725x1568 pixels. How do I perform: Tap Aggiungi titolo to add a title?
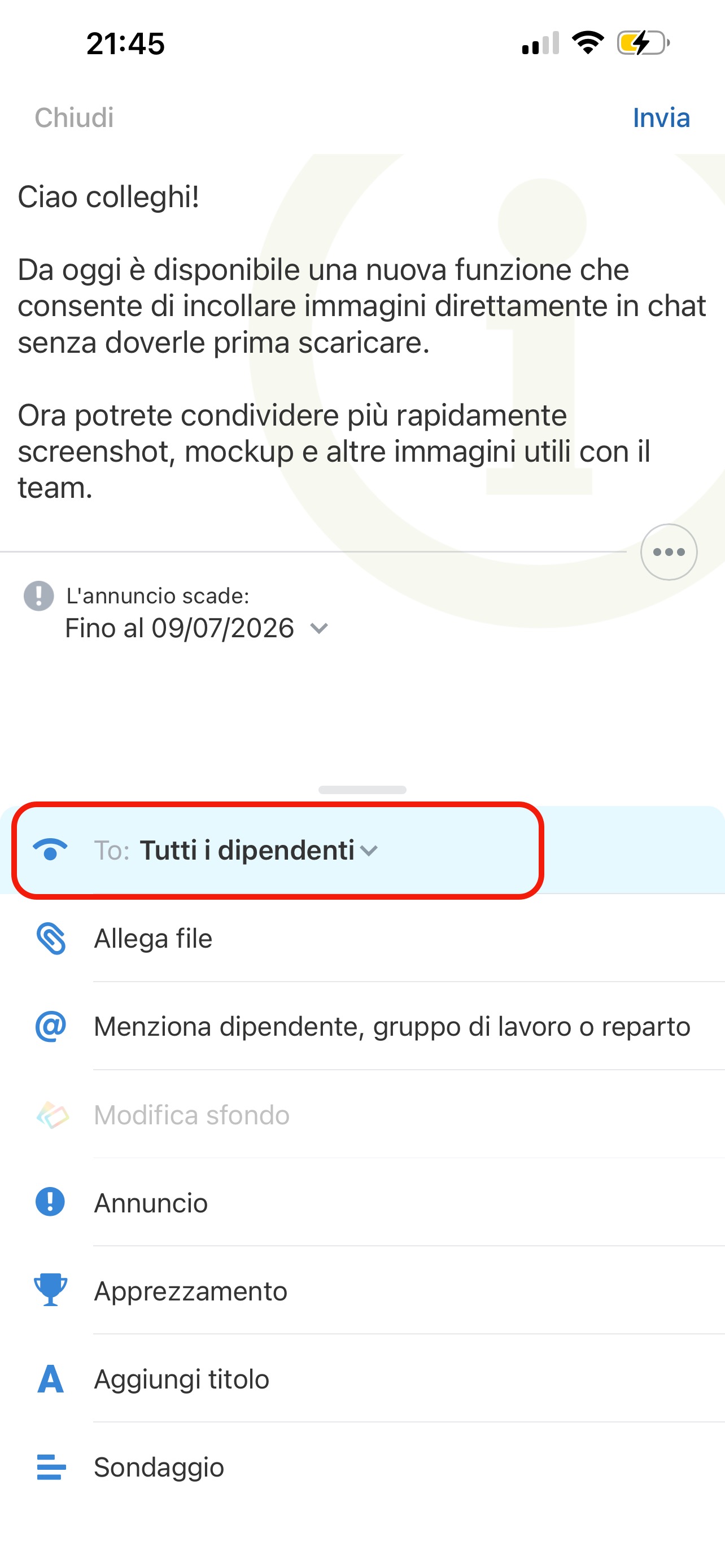[181, 1379]
